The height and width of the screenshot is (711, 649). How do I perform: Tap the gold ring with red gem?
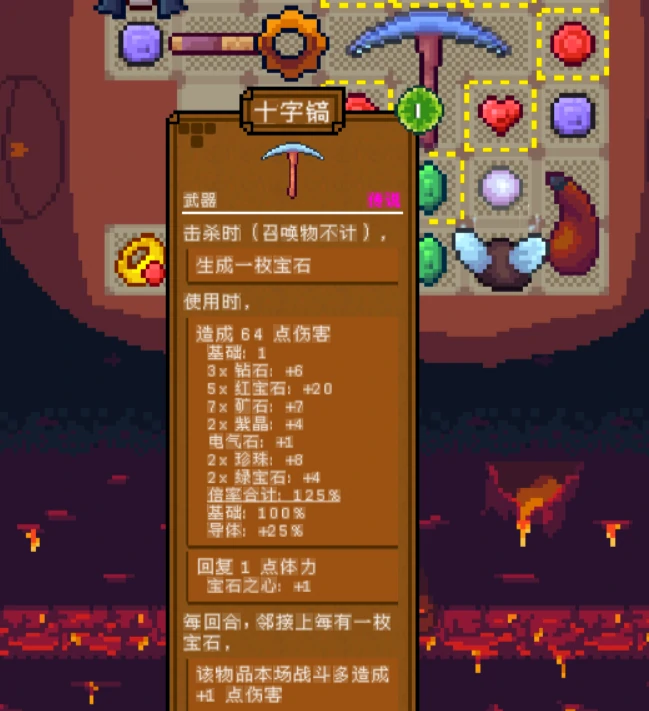[138, 260]
